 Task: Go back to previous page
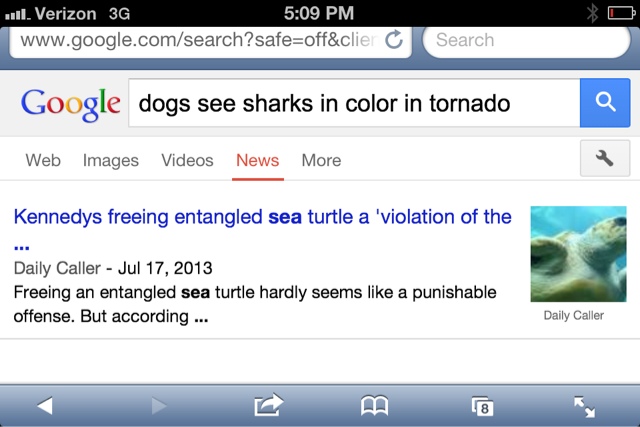[x=44, y=406]
